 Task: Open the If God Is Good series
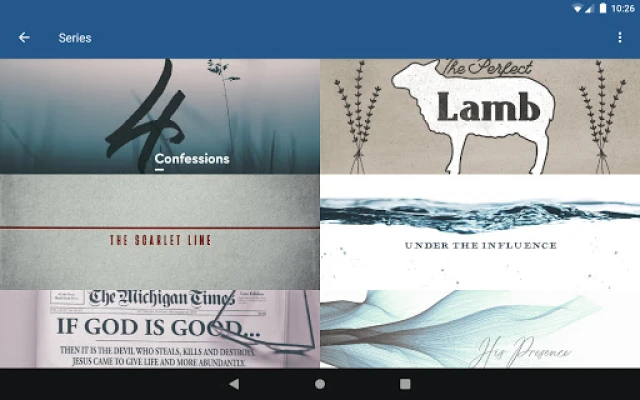click(160, 329)
